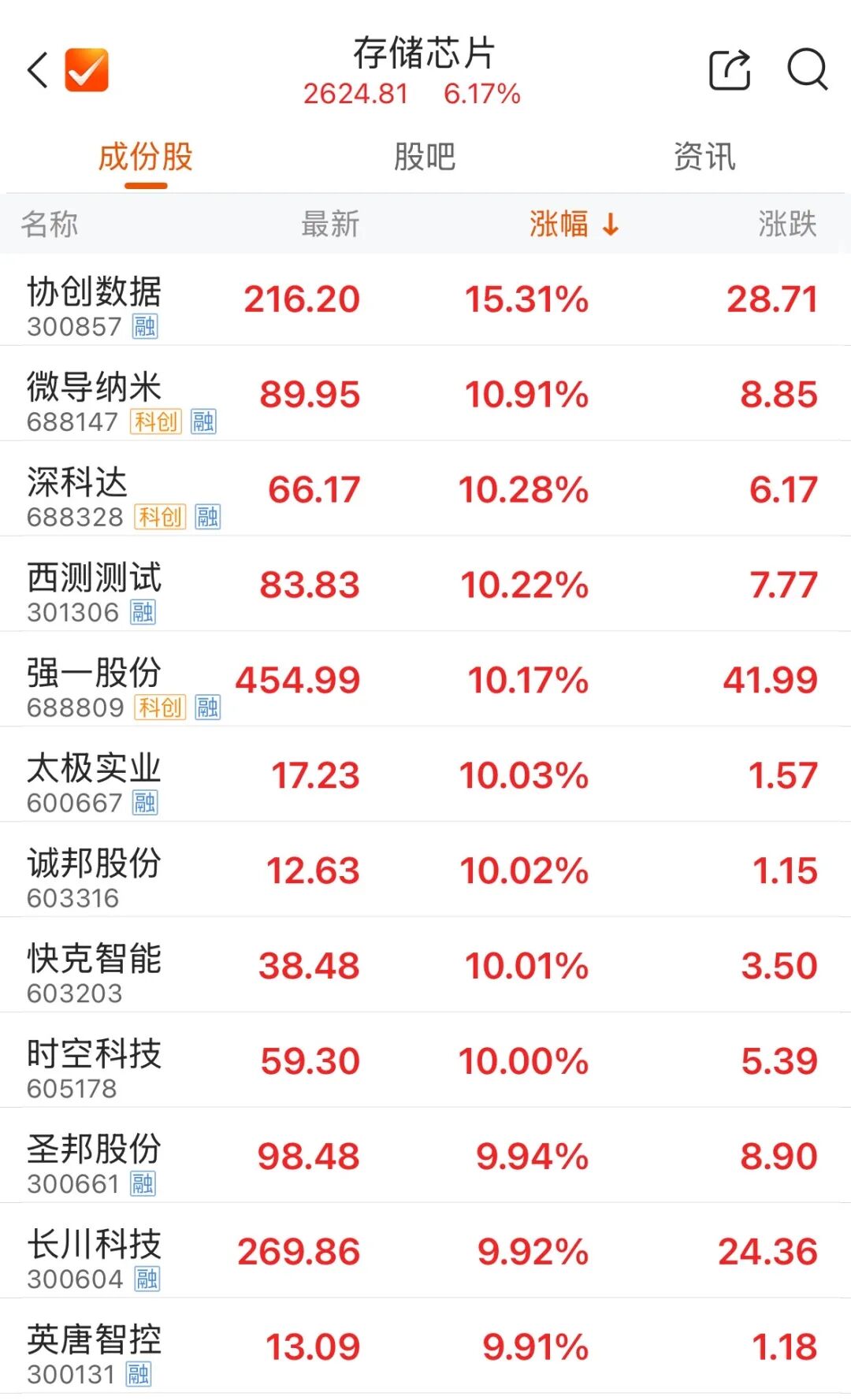Open stock 强一股份 688809
The width and height of the screenshot is (851, 1400).
click(425, 680)
